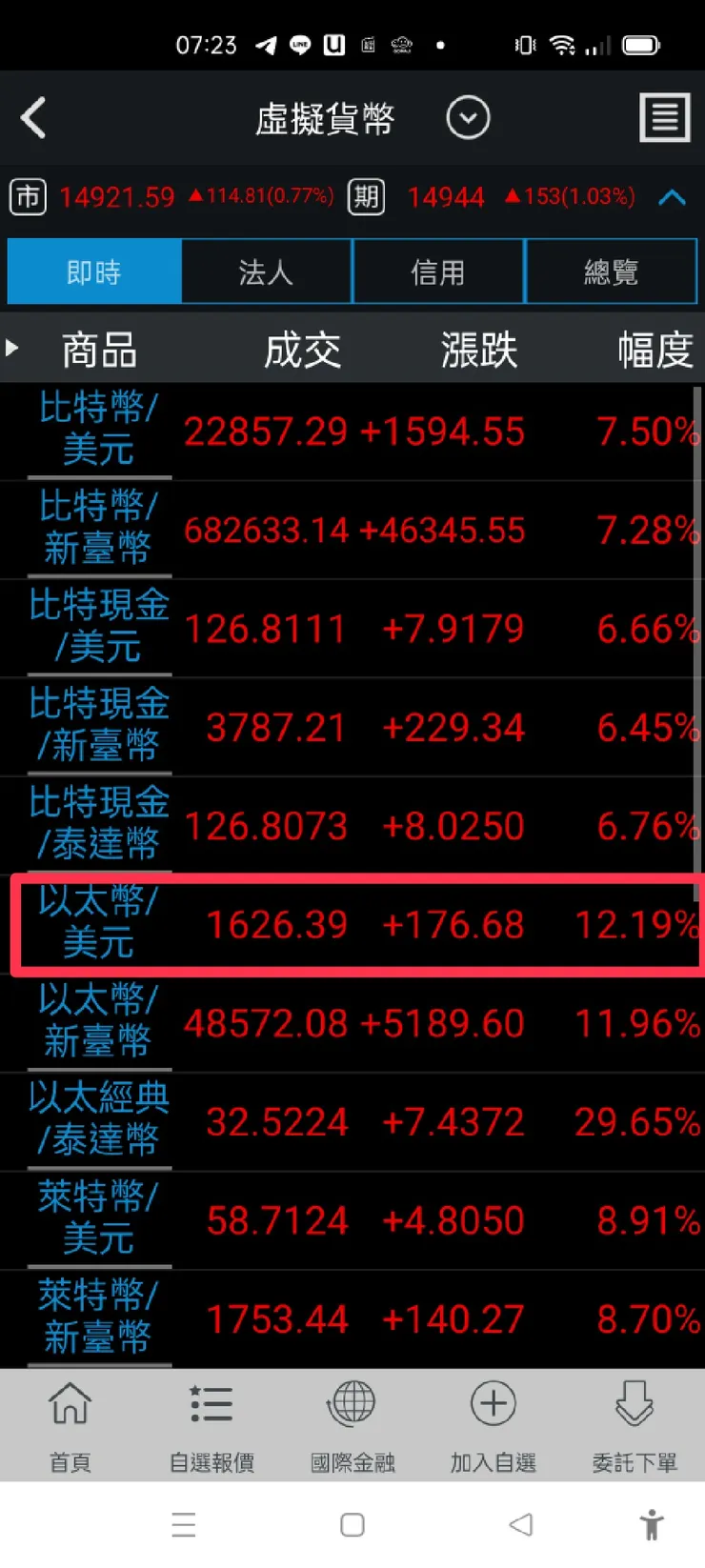Open the 比特幣/新臺幣 quote row
Screen dimensions: 705x1568
pos(351,530)
